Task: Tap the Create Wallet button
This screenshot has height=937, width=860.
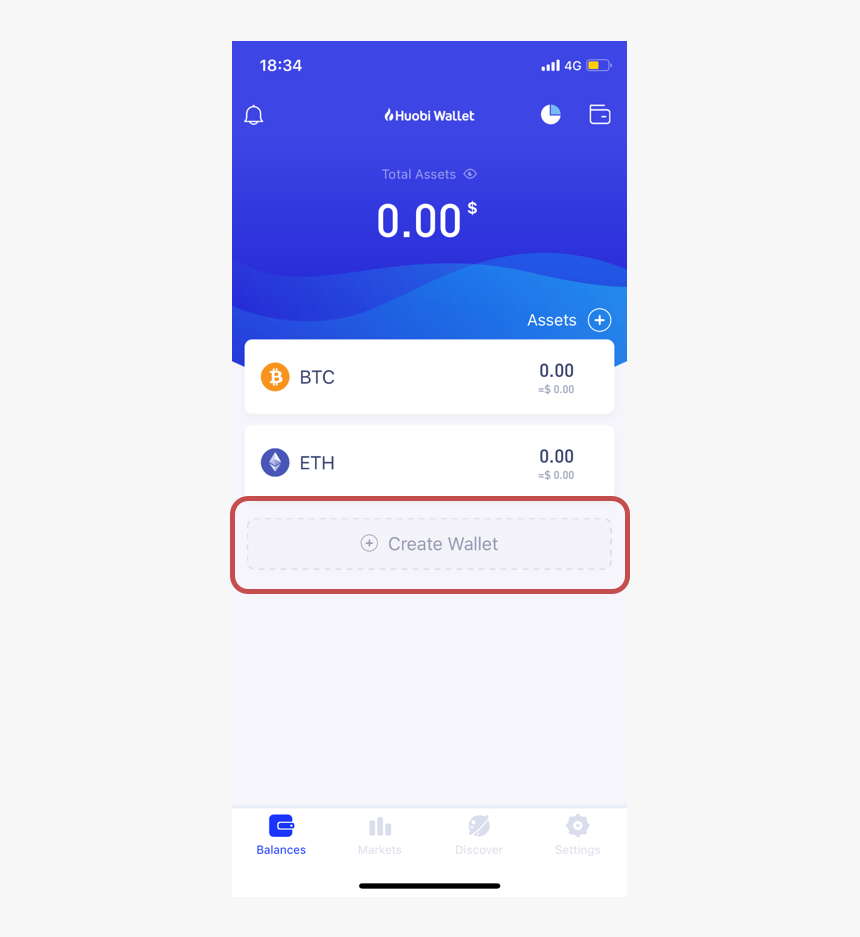Action: [429, 544]
